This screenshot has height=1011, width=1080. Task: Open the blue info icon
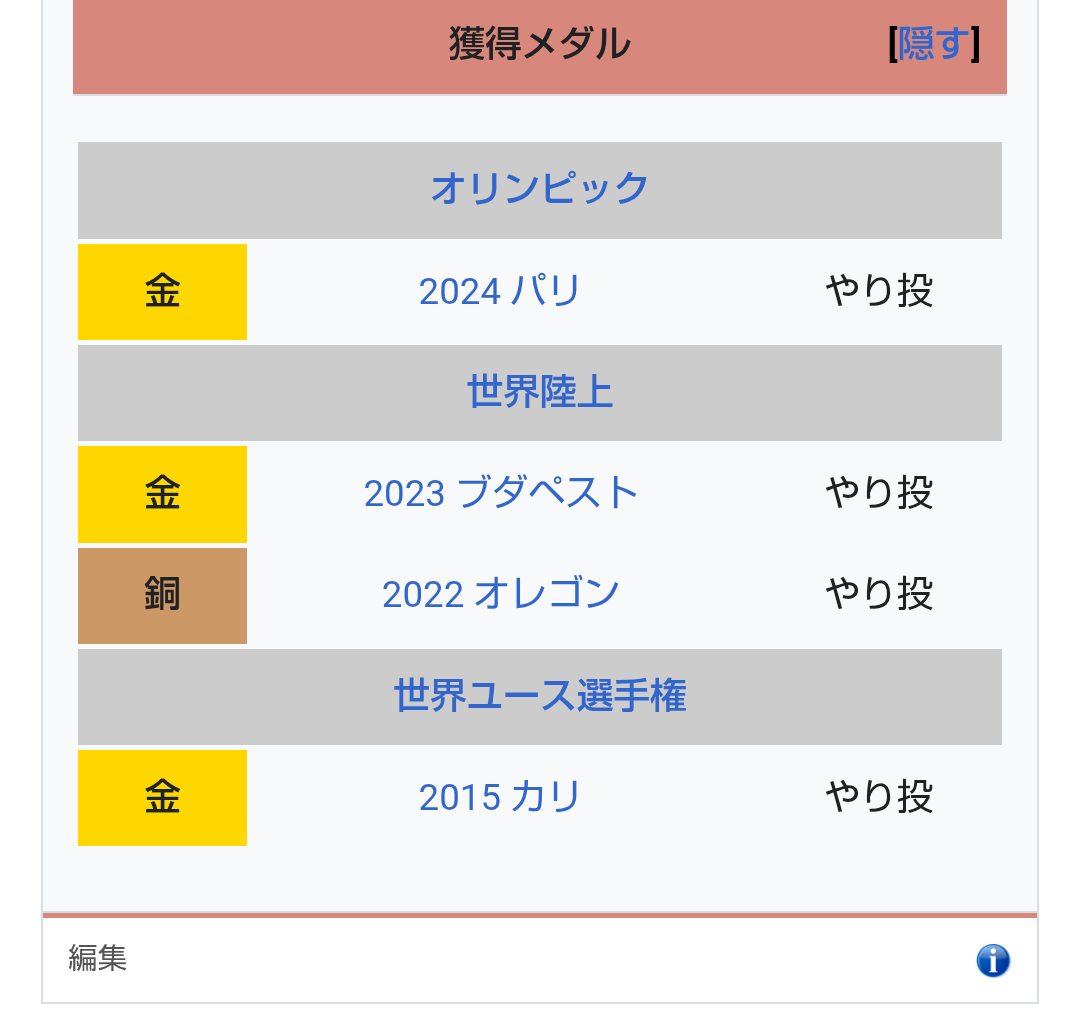tap(993, 961)
